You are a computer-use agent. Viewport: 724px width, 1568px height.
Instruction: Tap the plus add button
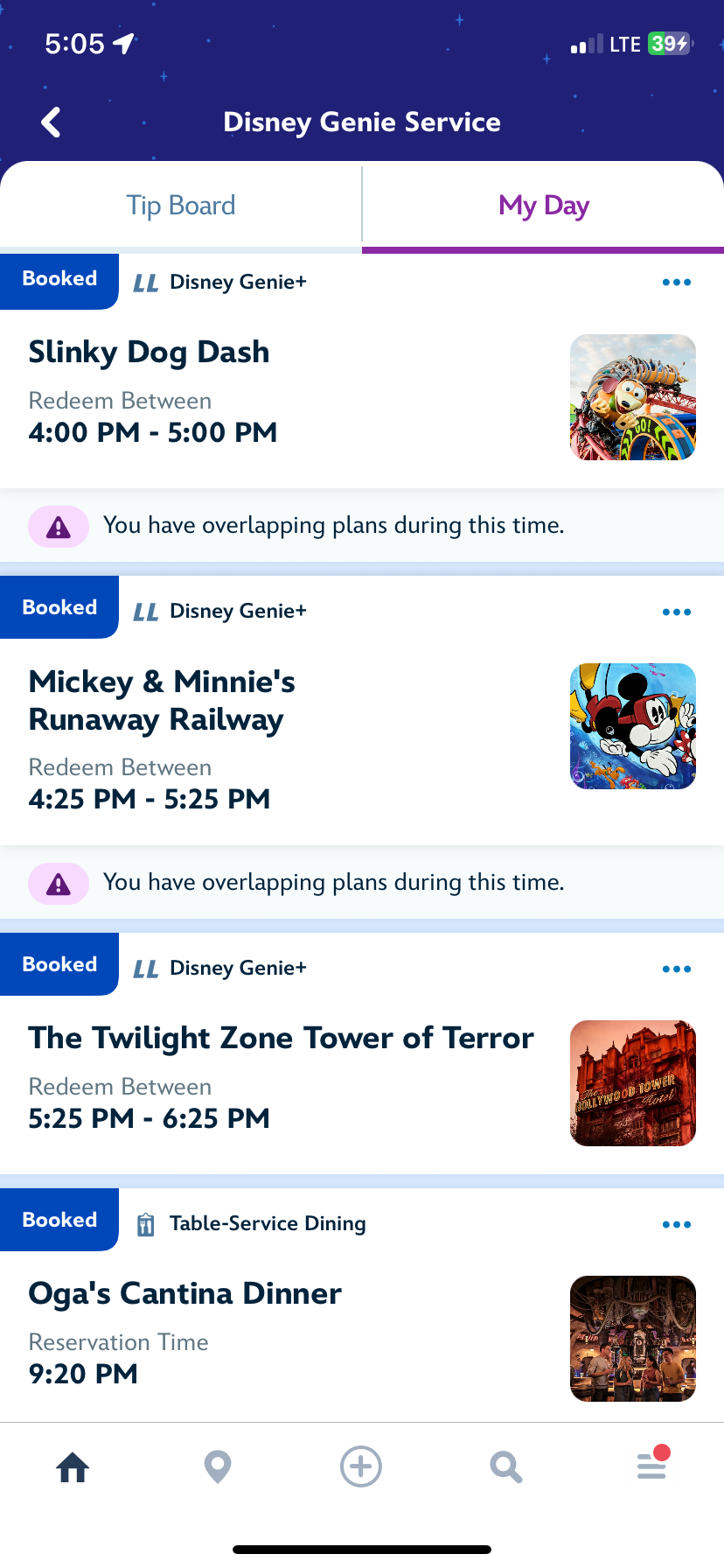[361, 1466]
